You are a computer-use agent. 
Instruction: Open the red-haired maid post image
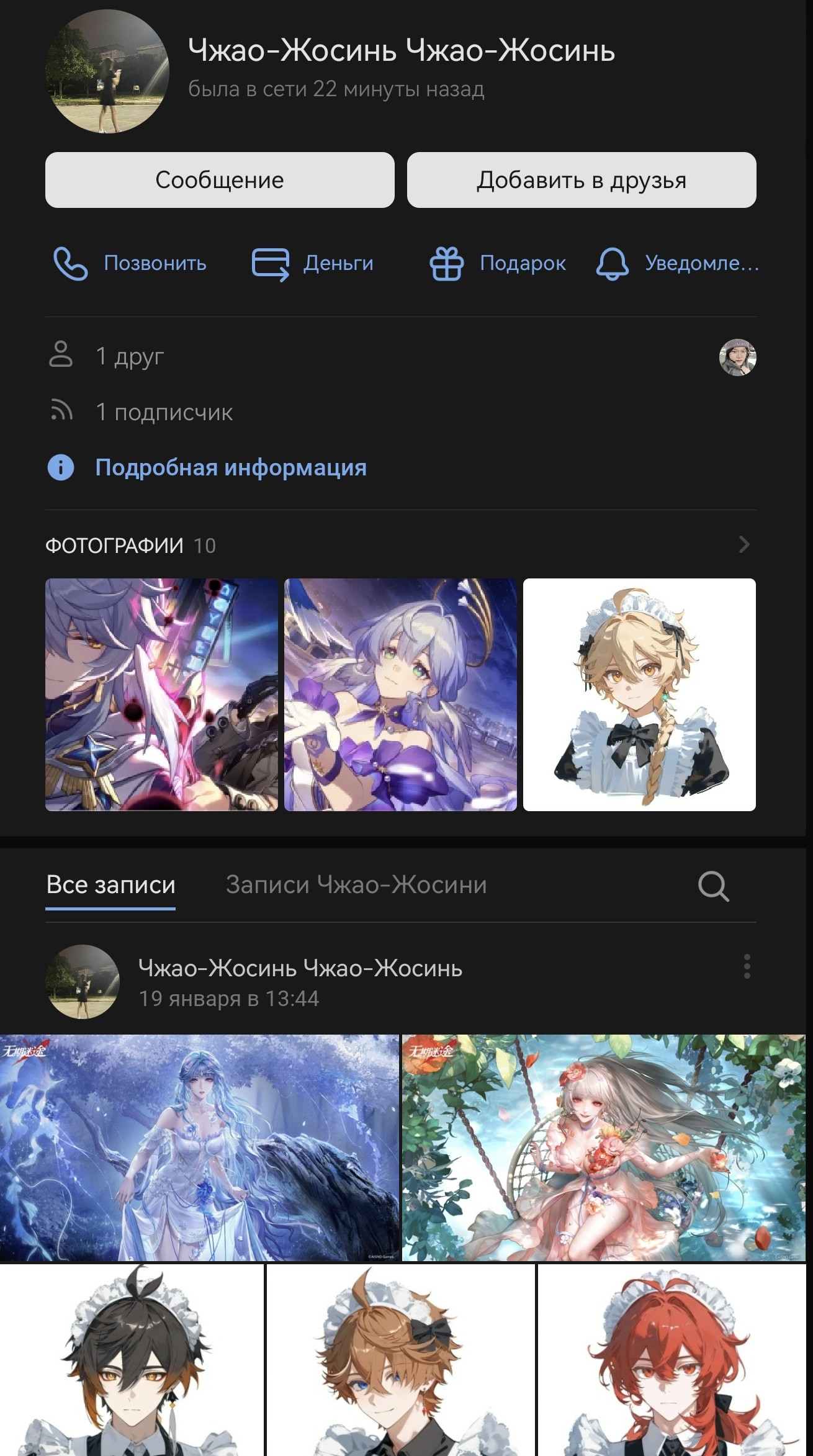675,1359
